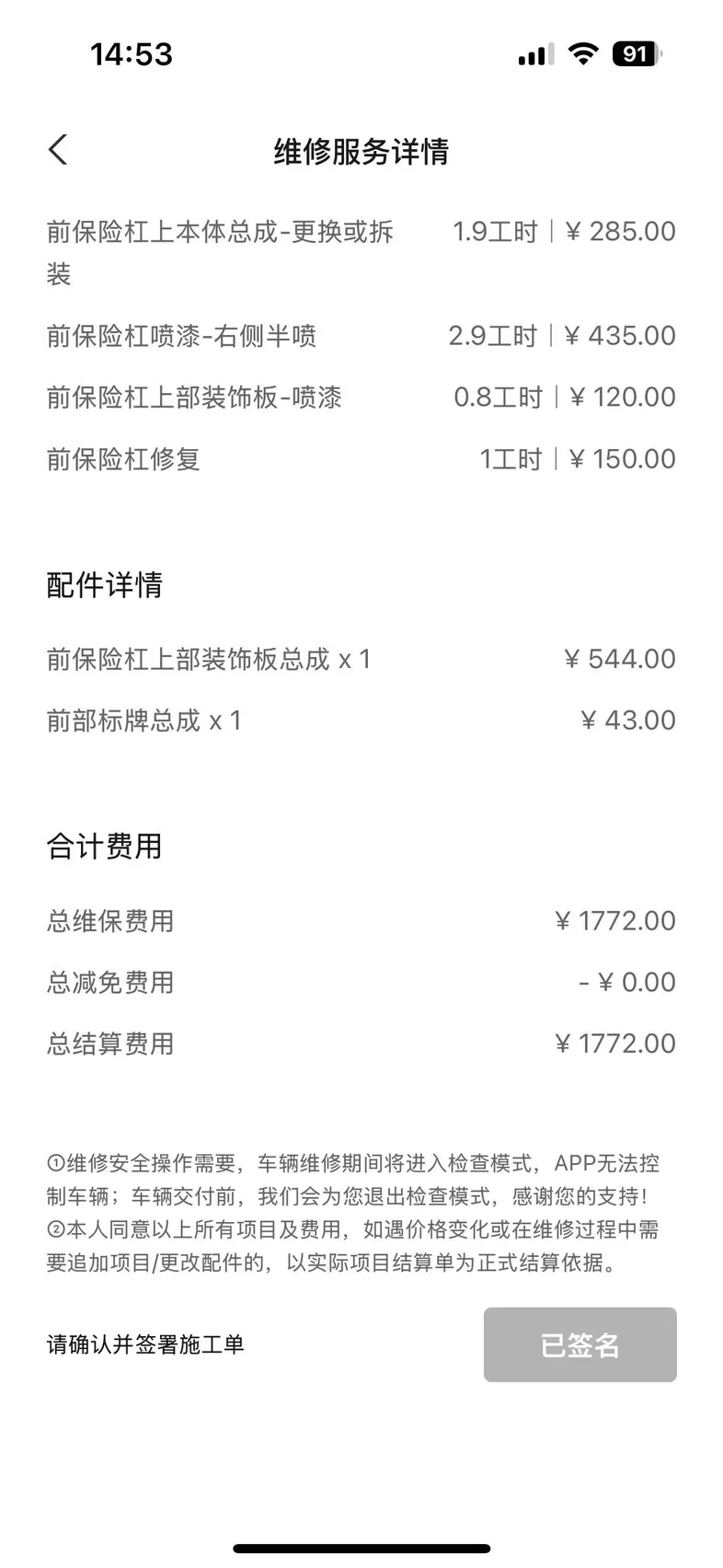Go back from the 维修服务详情 page

click(58, 150)
